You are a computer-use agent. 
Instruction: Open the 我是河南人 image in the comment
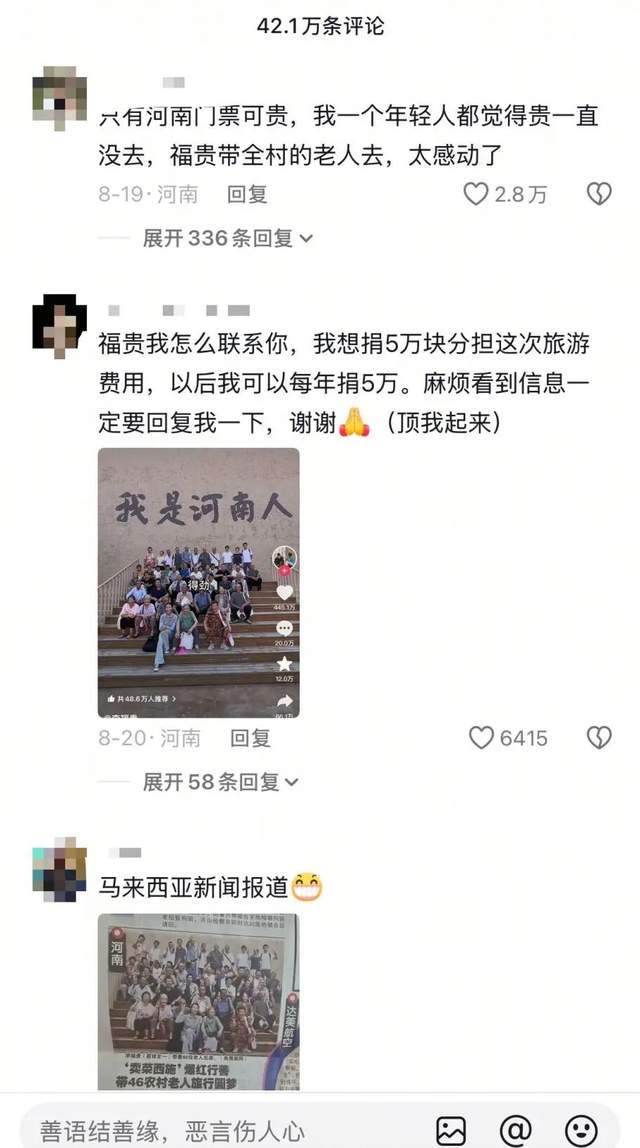click(198, 582)
